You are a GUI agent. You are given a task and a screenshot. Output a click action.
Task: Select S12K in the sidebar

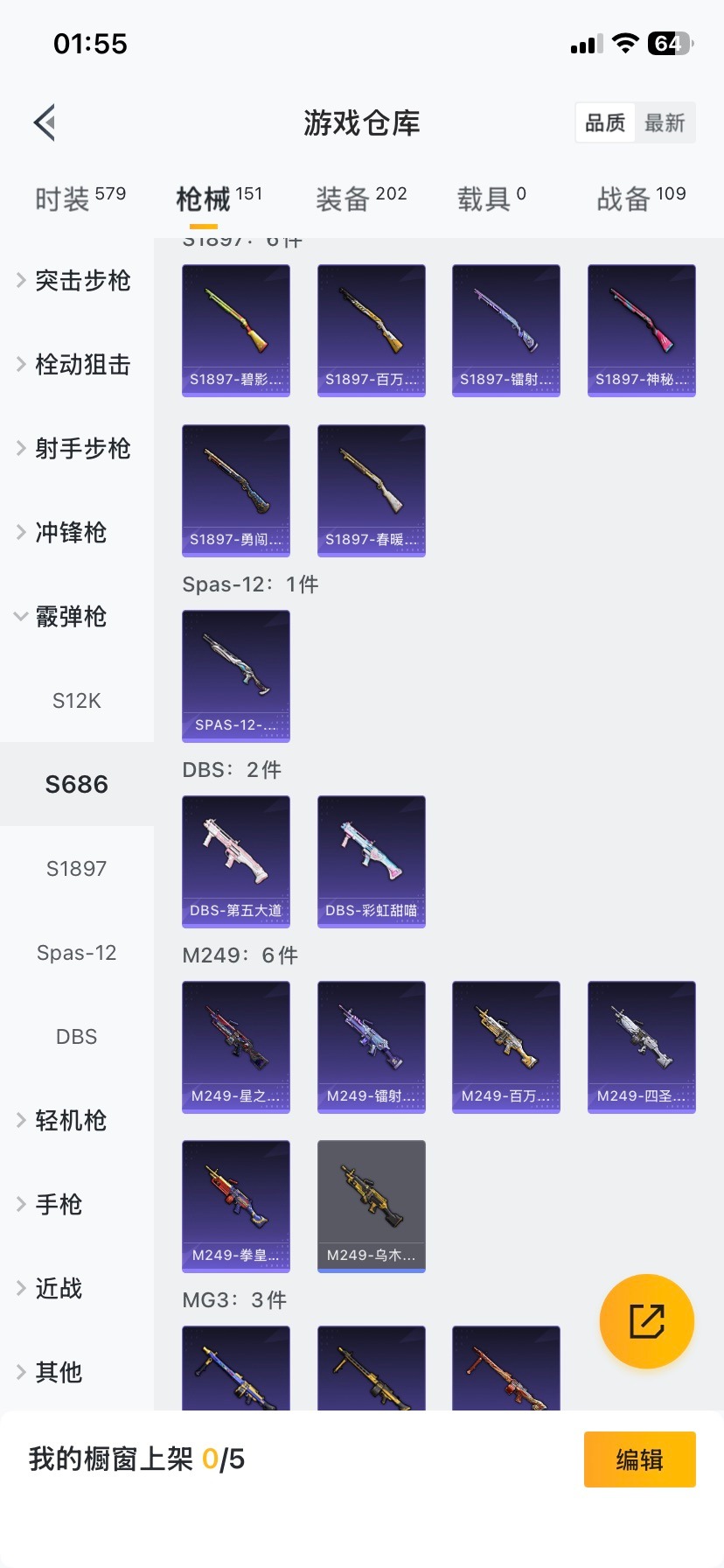[x=76, y=700]
